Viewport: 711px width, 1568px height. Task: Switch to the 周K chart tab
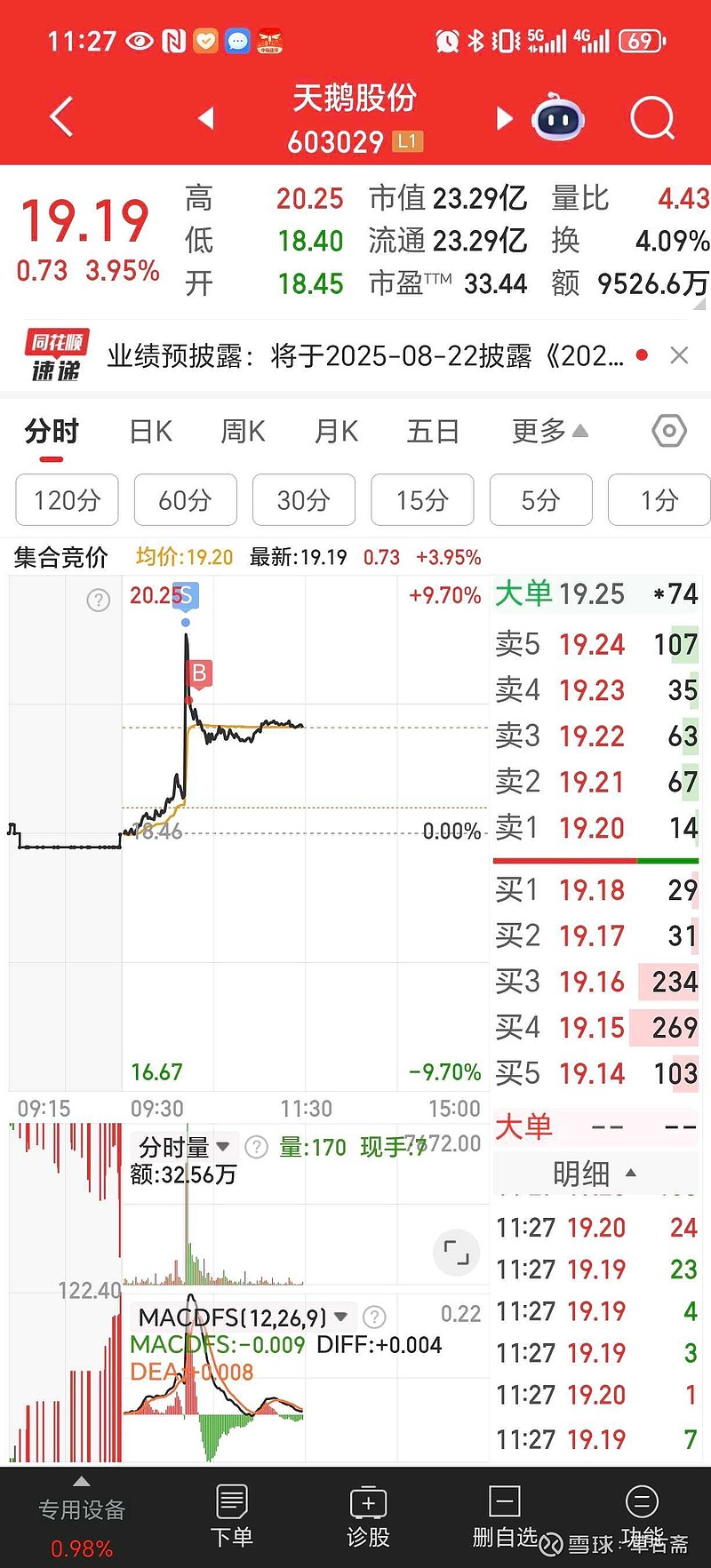tap(243, 432)
